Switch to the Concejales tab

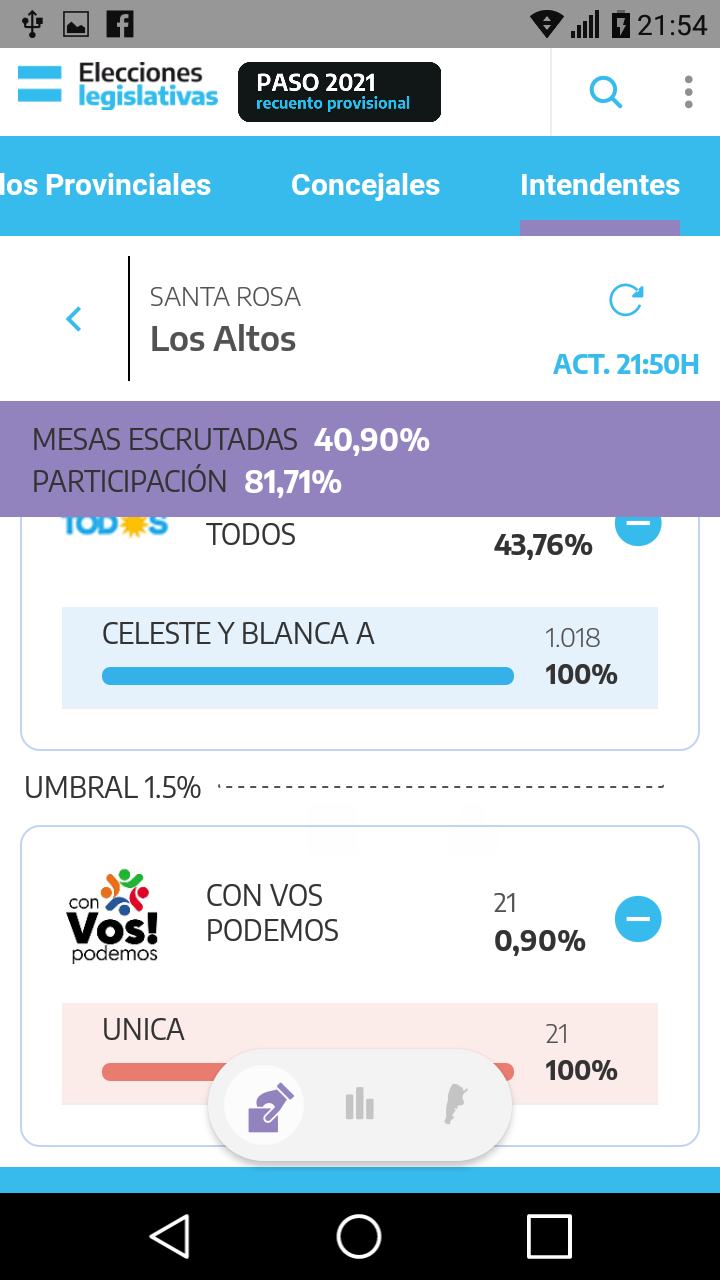[365, 185]
